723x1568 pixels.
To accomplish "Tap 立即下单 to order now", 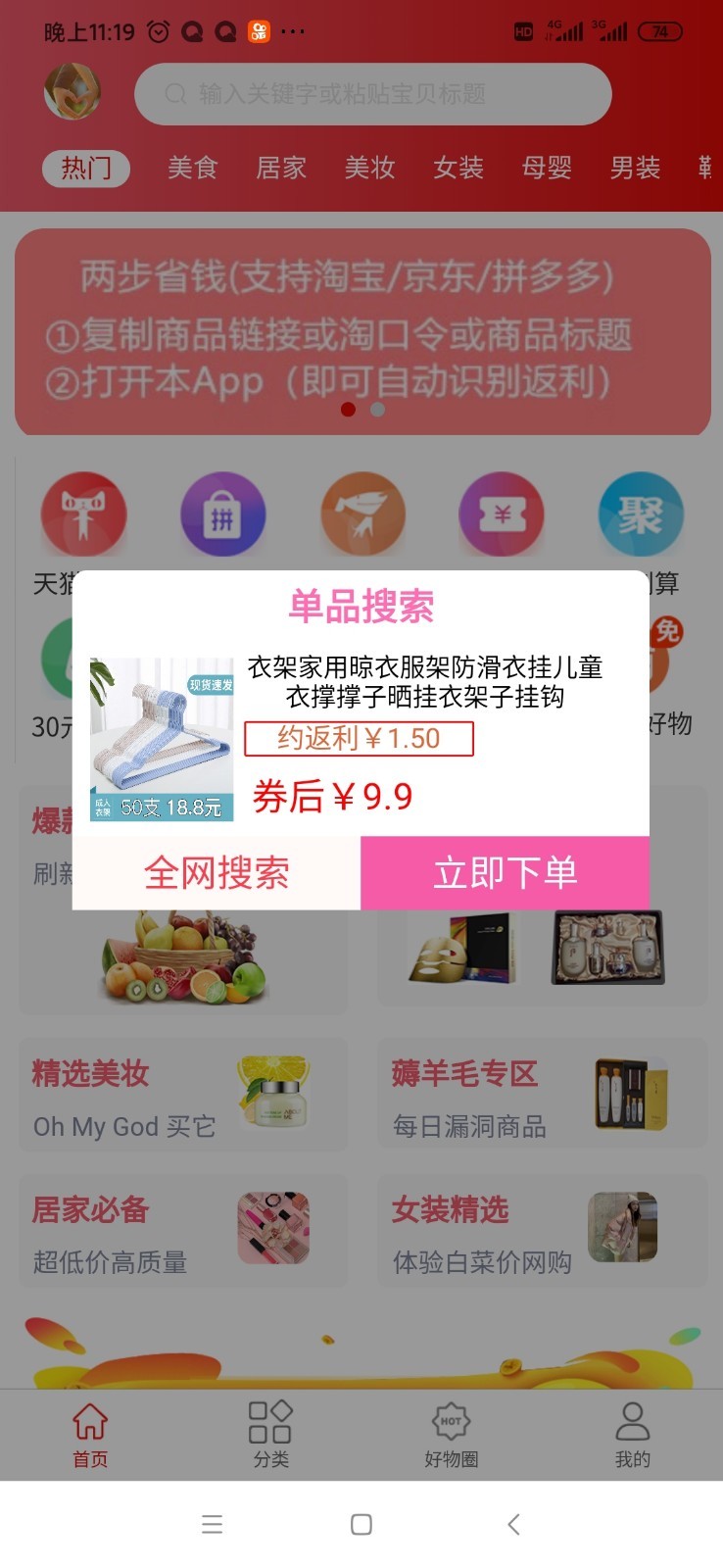I will 505,872.
